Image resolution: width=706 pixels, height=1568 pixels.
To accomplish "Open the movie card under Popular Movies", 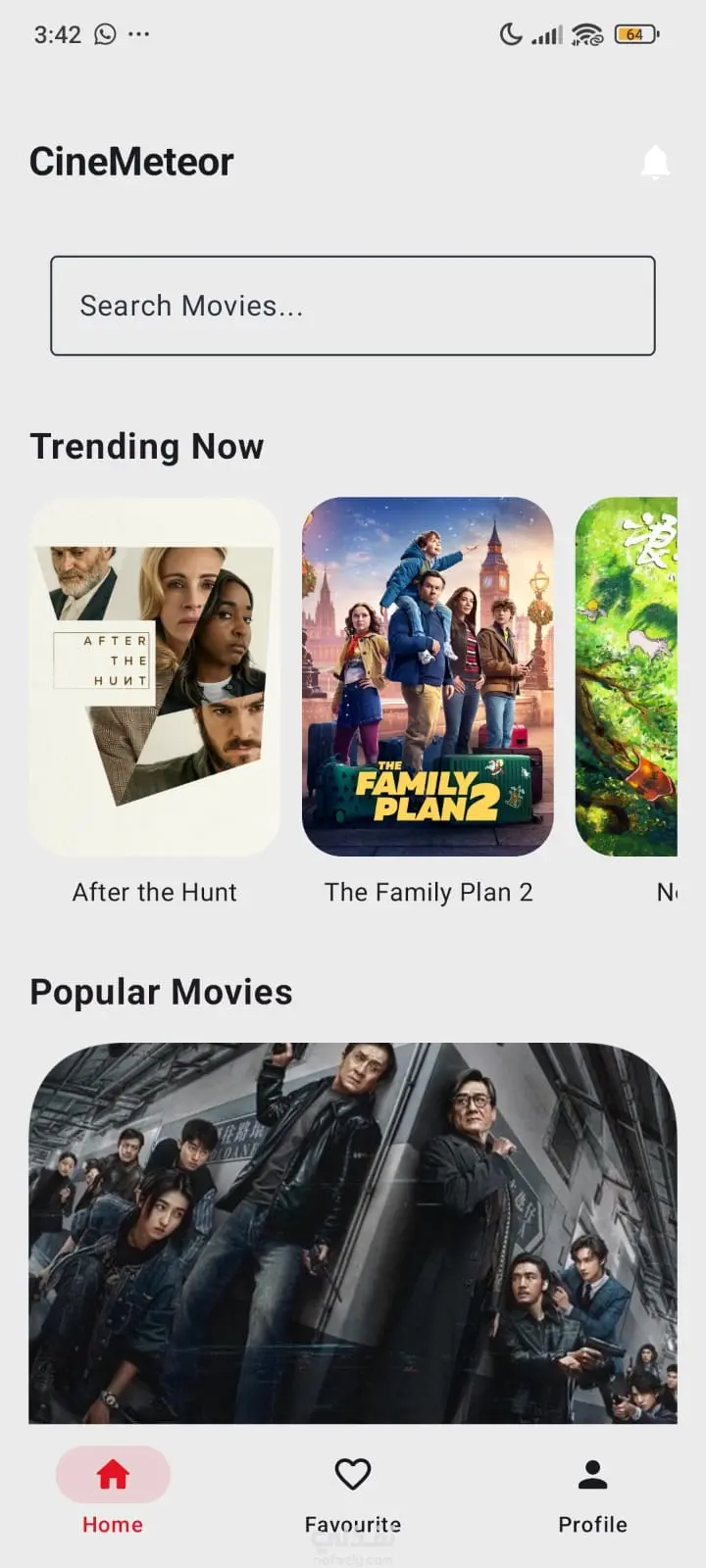I will [353, 1233].
